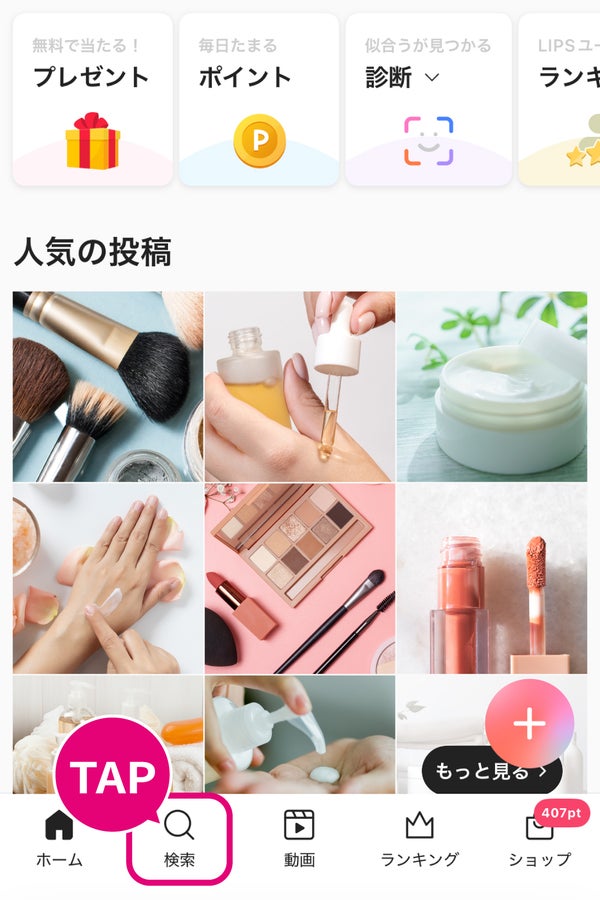Open the serum dropper post
The width and height of the screenshot is (600, 900).
tap(300, 387)
